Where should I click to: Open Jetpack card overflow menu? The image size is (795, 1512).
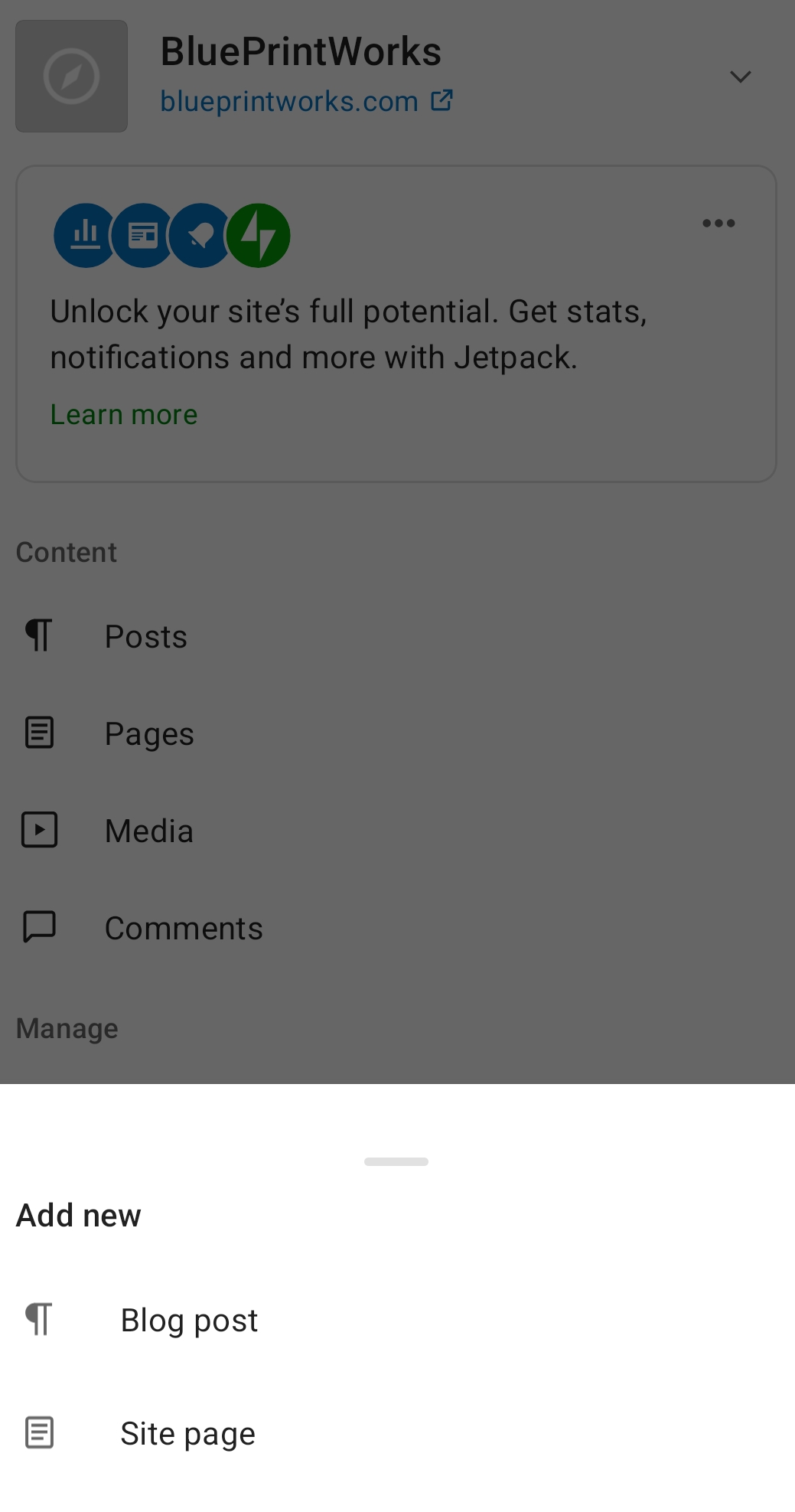pos(718,224)
